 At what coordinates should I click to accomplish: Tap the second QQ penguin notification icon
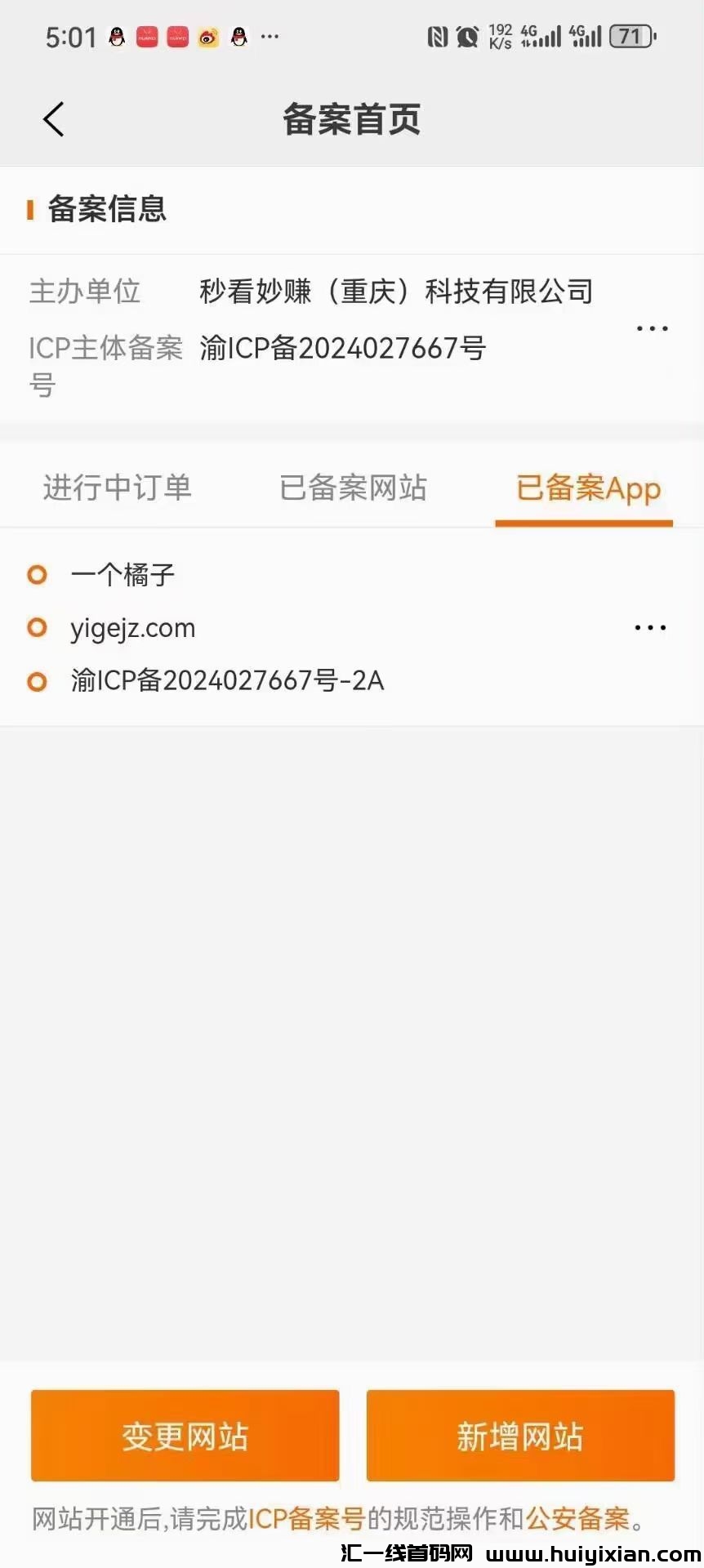coord(238,37)
